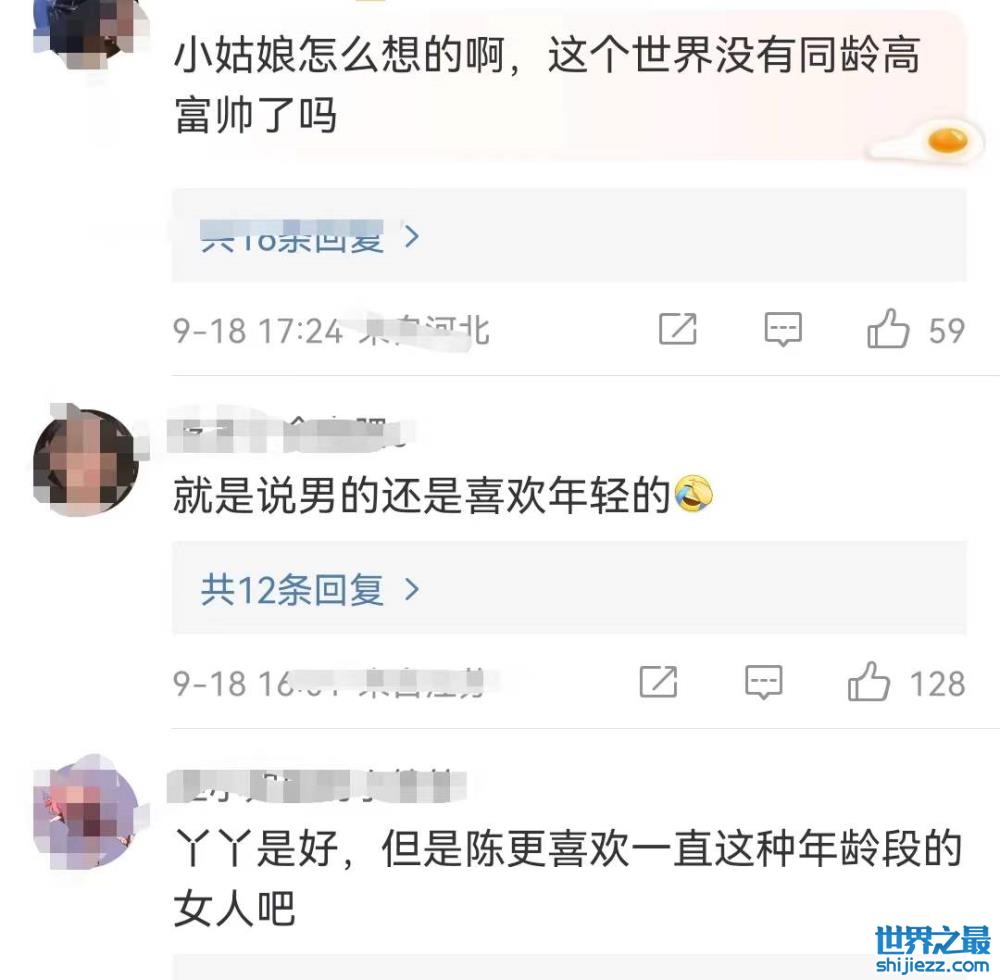Repost the 就是说男的还是喜欢年轻的 comment
Screen dimensions: 1000x980
tap(658, 683)
